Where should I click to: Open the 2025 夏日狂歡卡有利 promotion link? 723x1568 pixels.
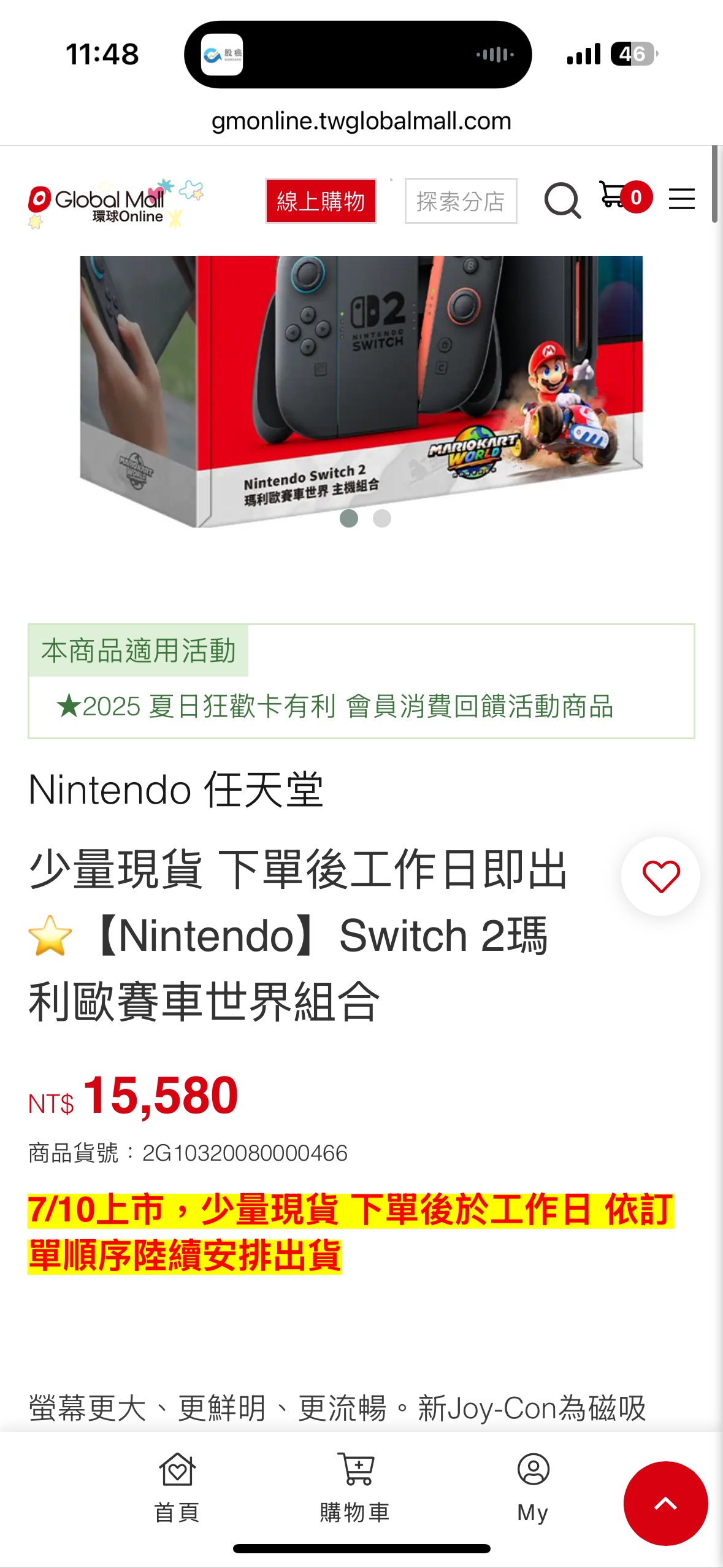tap(335, 706)
